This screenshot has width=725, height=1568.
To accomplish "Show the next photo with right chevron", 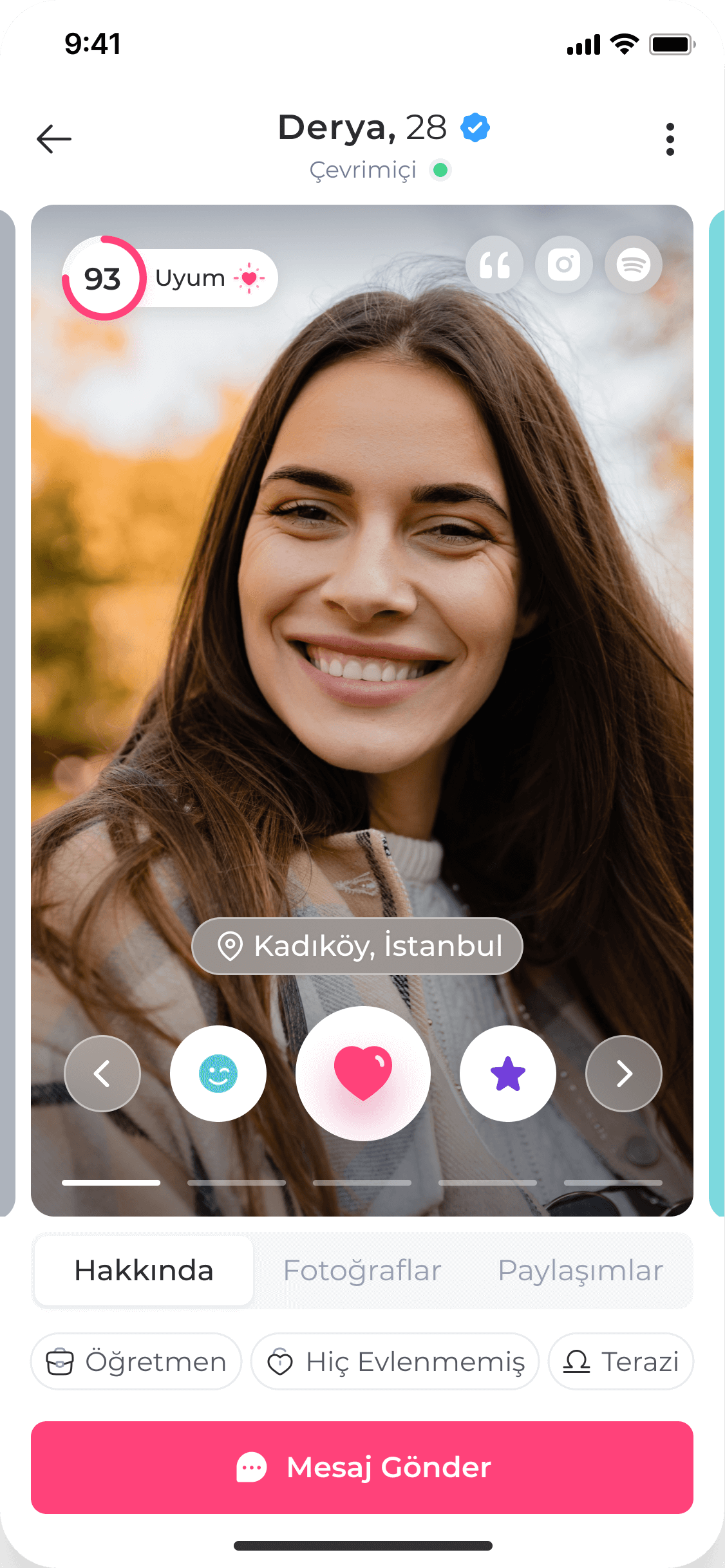I will [624, 1074].
